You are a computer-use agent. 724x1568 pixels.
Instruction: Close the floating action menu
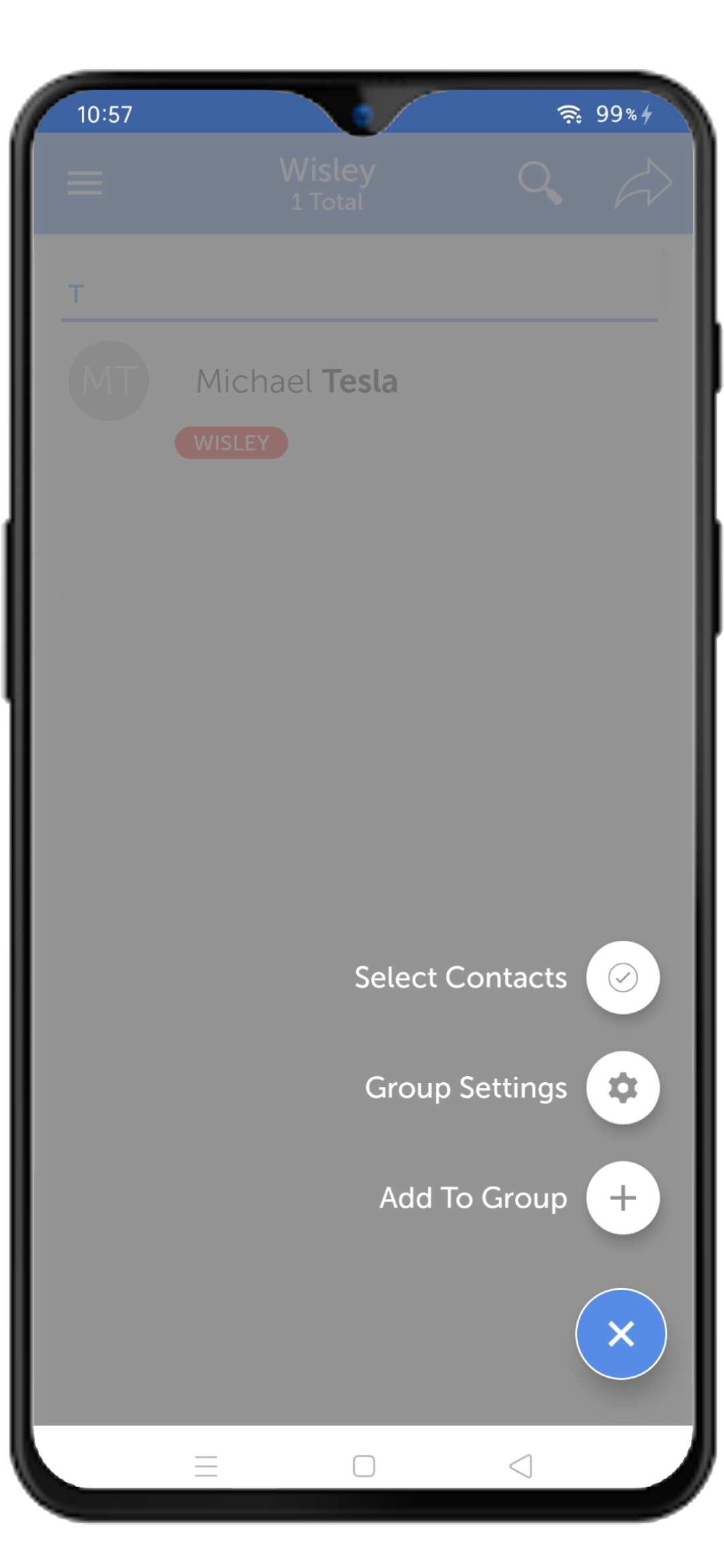[621, 1333]
